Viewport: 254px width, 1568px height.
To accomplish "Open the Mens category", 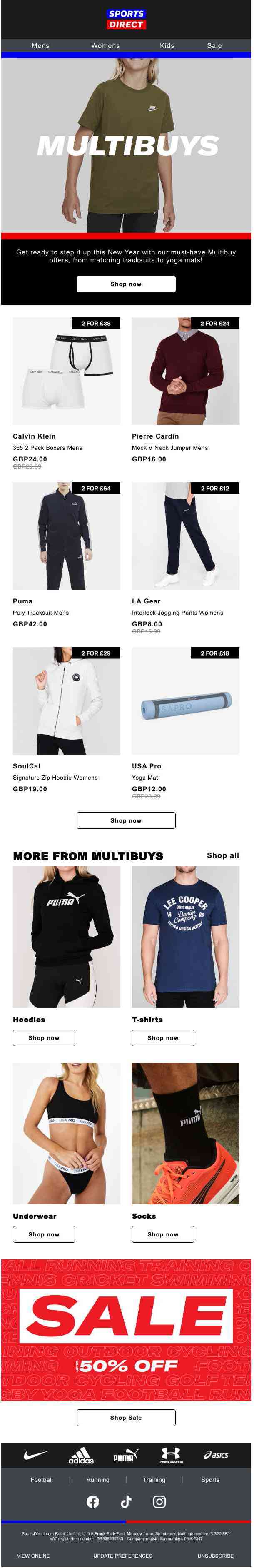I will (40, 46).
